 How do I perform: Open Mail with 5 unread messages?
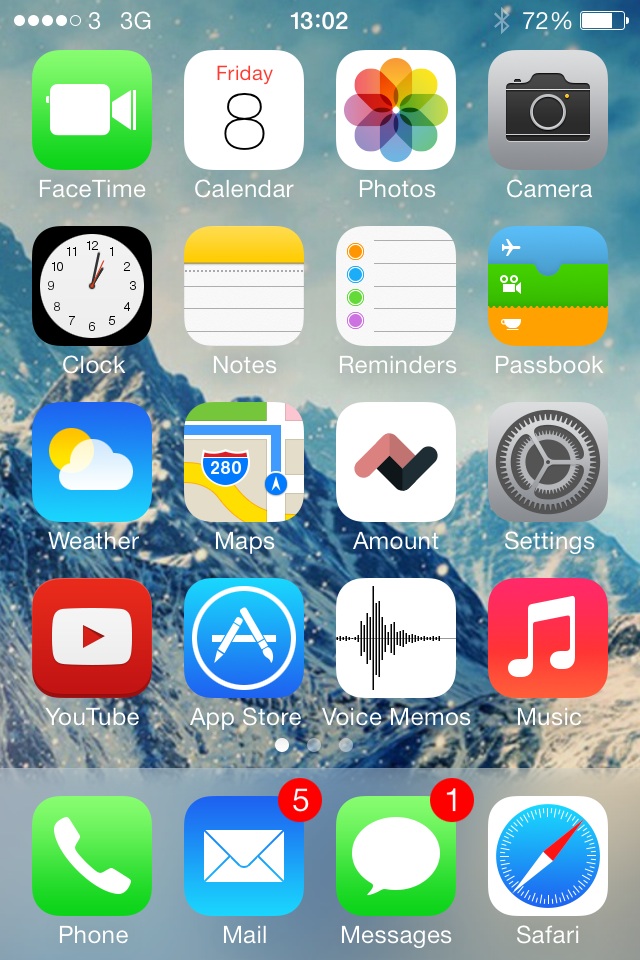click(x=244, y=856)
